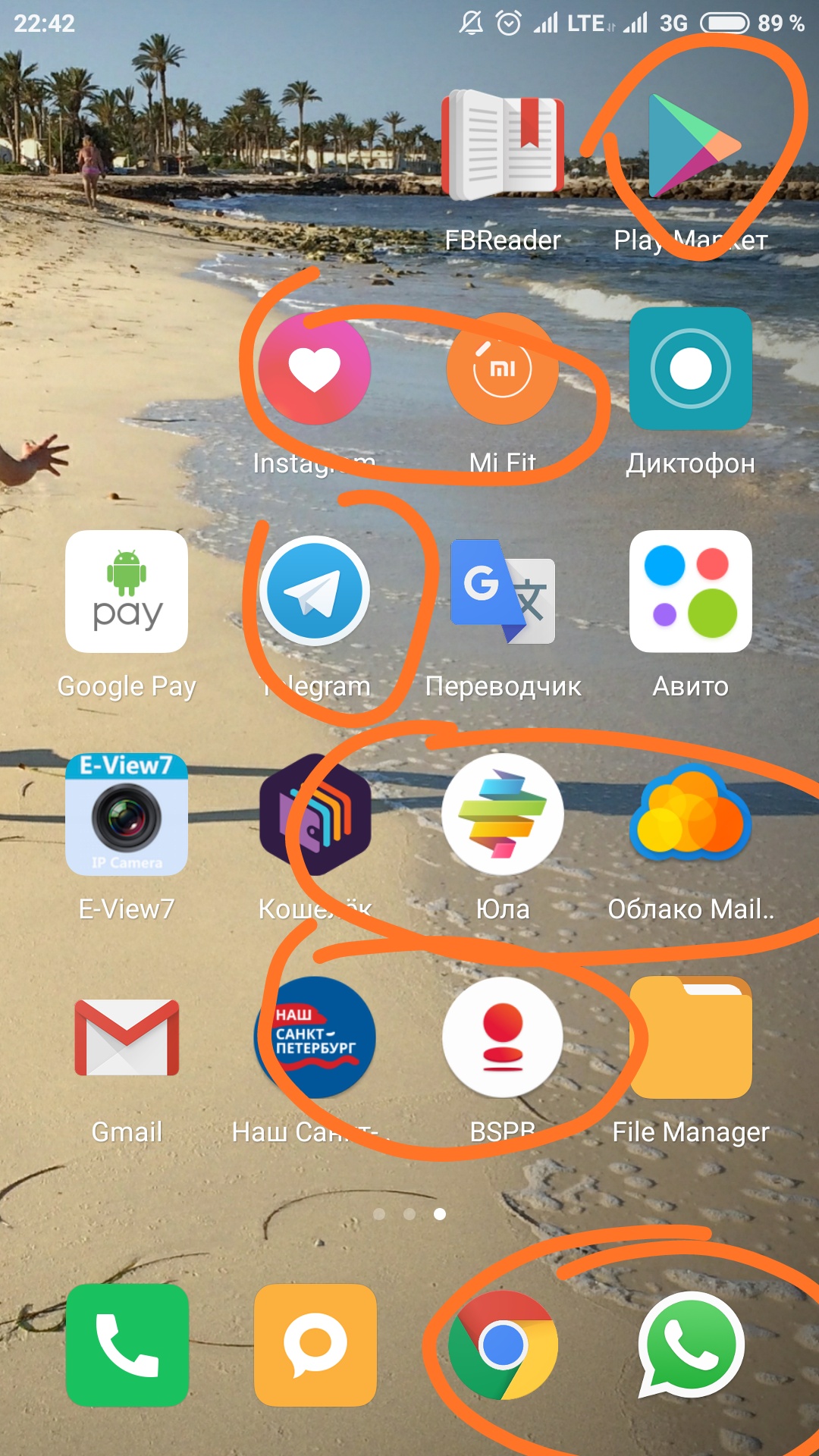Open the Авито app
819x1456 pixels.
(690, 591)
